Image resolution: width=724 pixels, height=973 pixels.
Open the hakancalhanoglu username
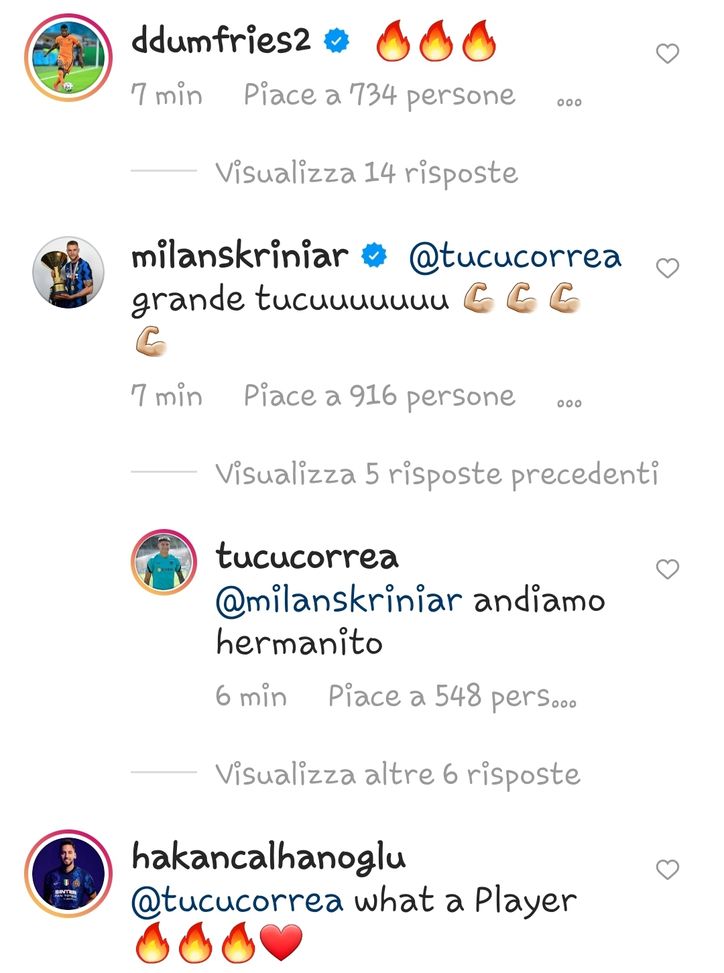(x=268, y=857)
